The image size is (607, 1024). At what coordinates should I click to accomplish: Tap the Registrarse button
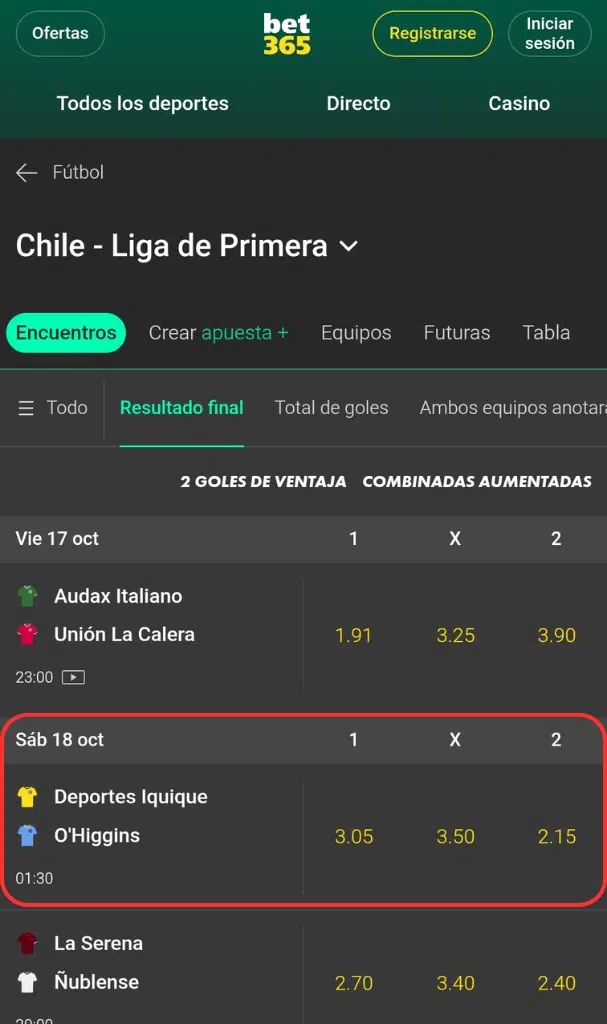(x=432, y=33)
